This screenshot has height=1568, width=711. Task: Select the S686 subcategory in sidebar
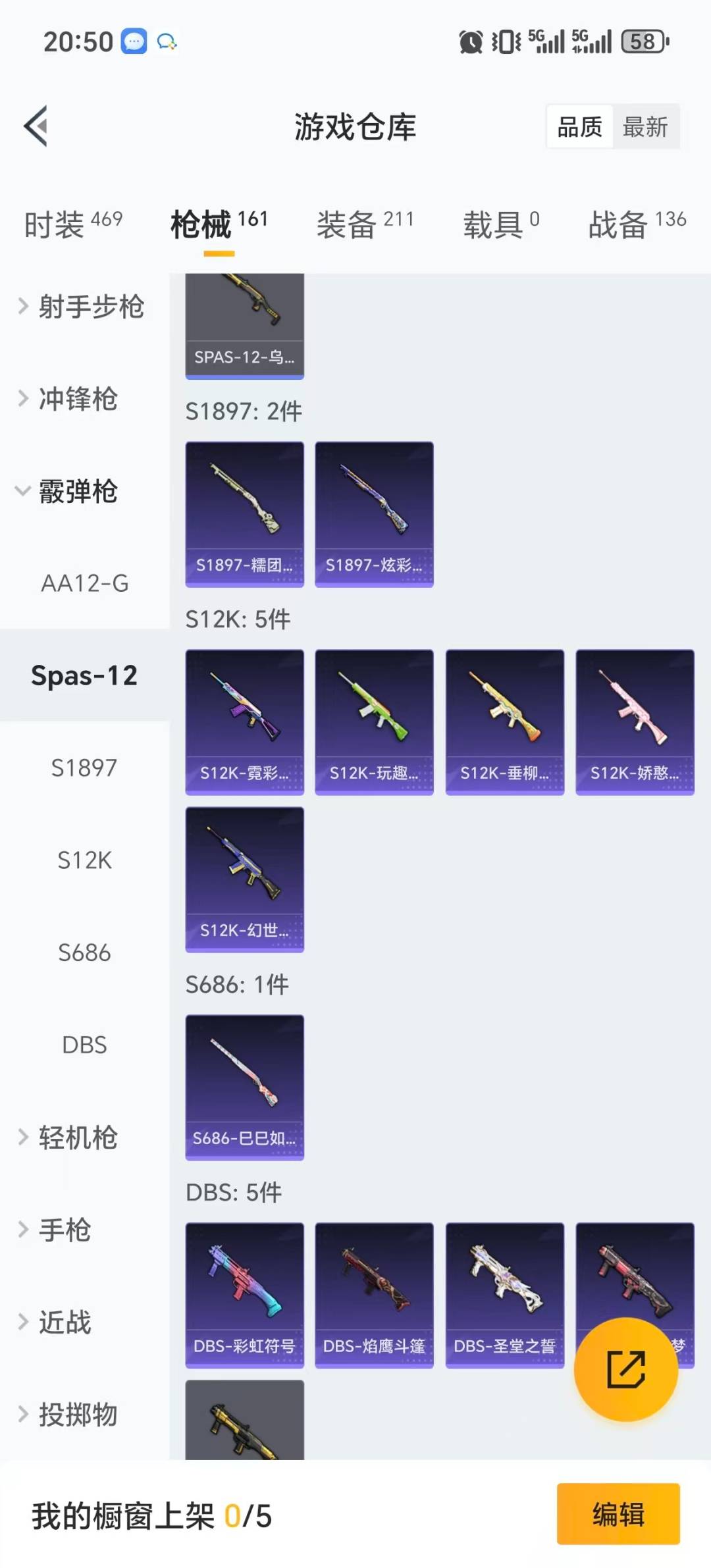tap(84, 953)
